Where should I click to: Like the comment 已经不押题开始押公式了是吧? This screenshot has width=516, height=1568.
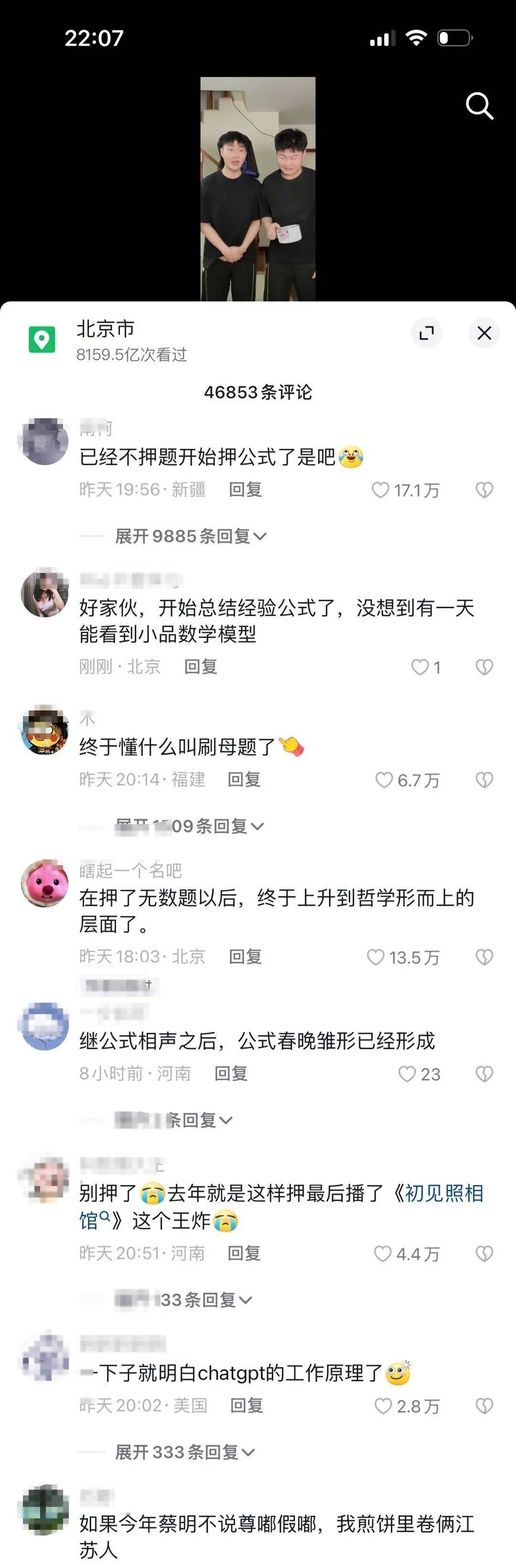(x=381, y=490)
